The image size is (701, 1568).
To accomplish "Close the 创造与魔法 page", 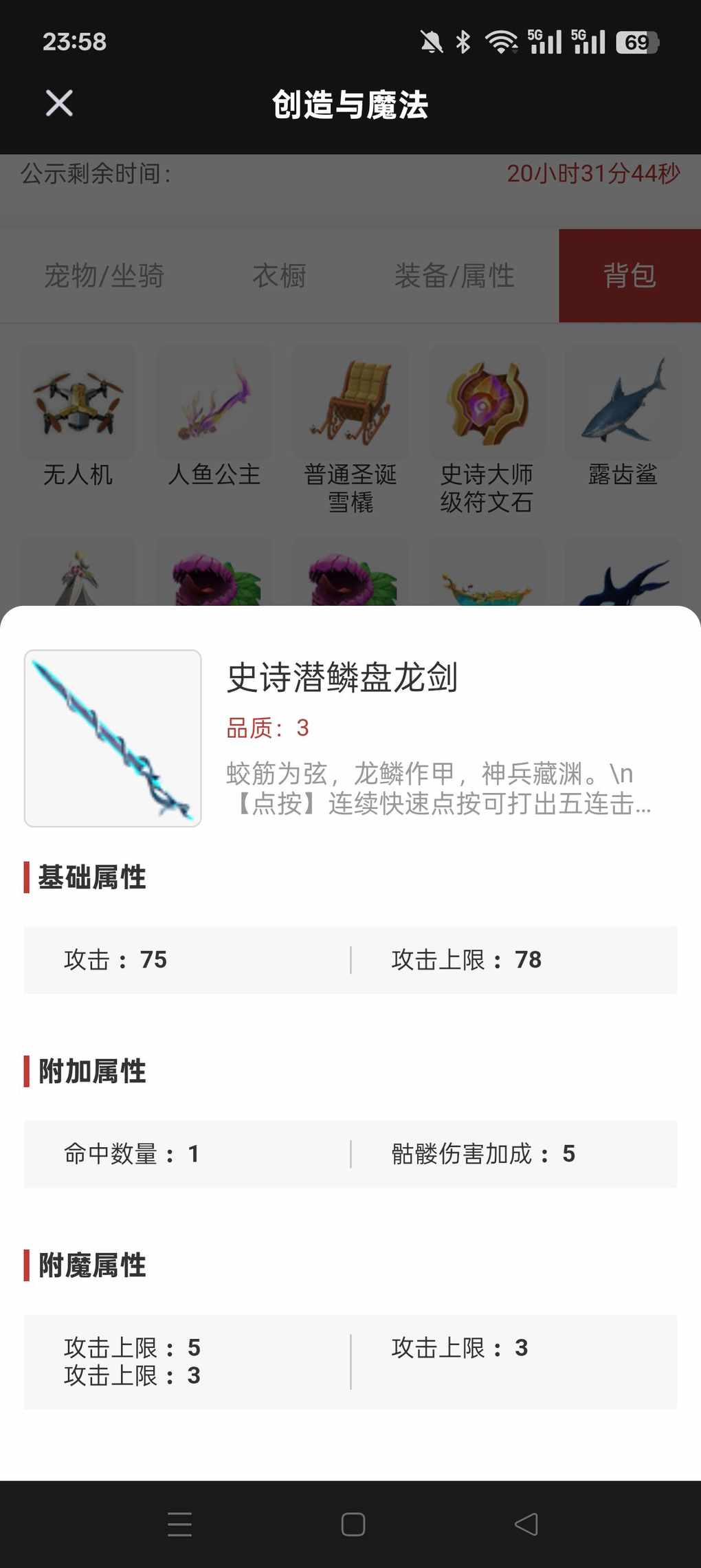I will 59,104.
